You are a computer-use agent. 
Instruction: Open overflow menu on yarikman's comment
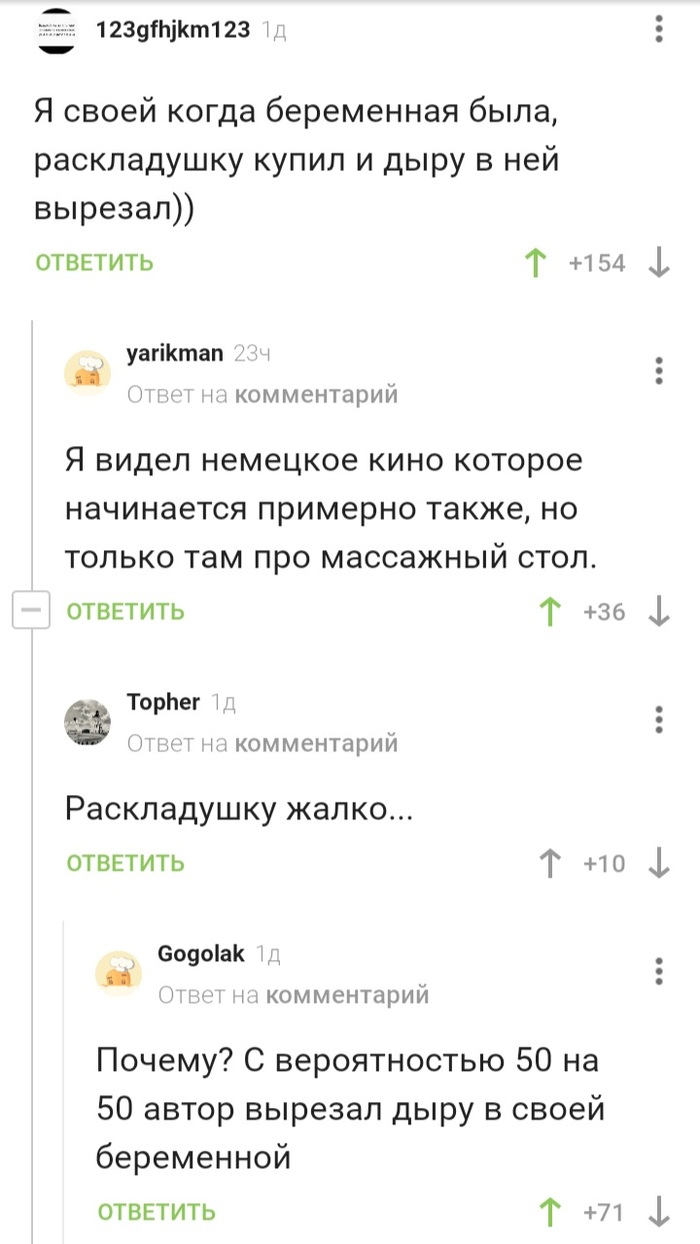tap(658, 370)
